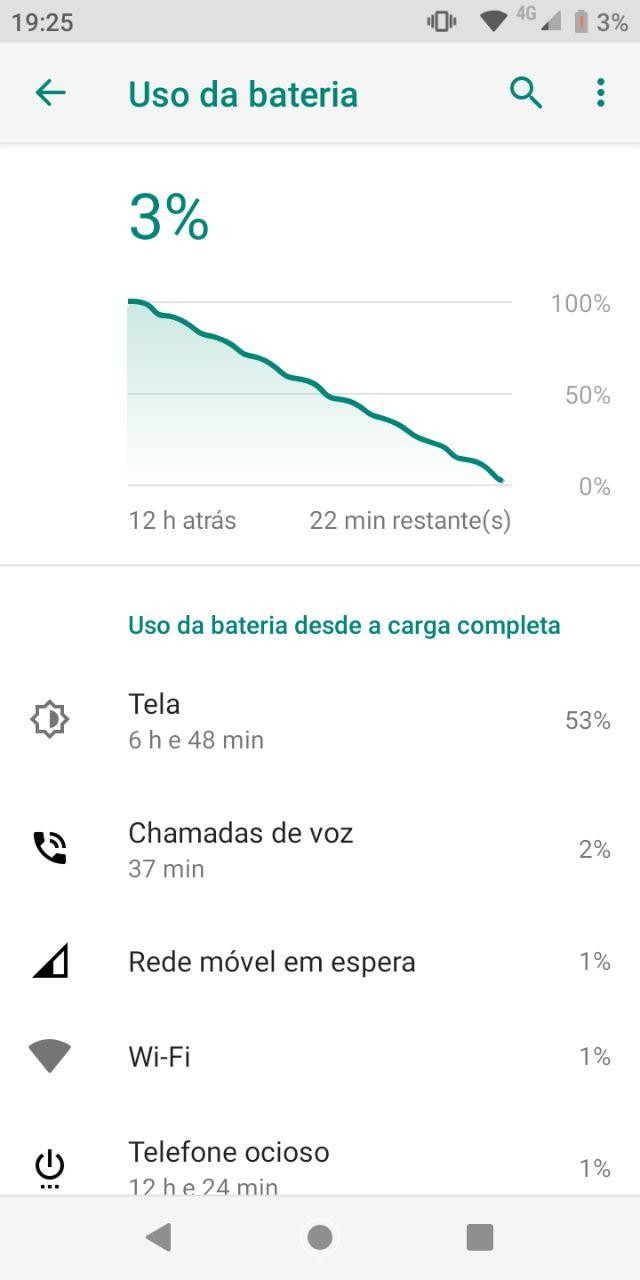640x1280 pixels.
Task: Open Tela battery usage details
Action: [320, 721]
